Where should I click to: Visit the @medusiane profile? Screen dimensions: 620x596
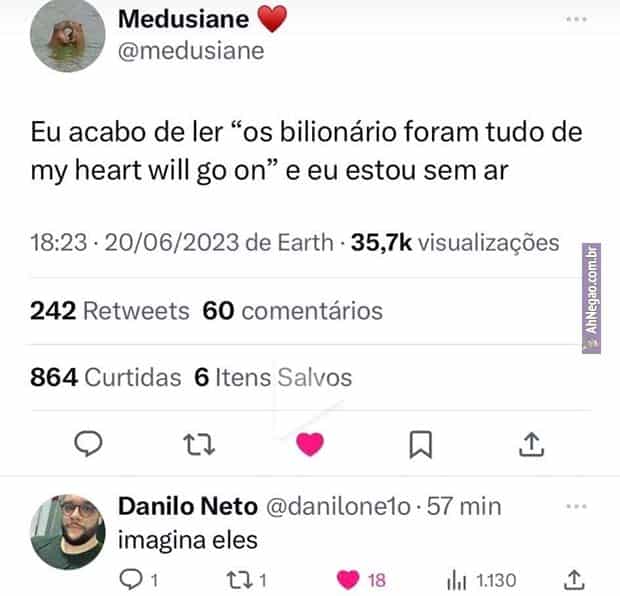point(191,51)
